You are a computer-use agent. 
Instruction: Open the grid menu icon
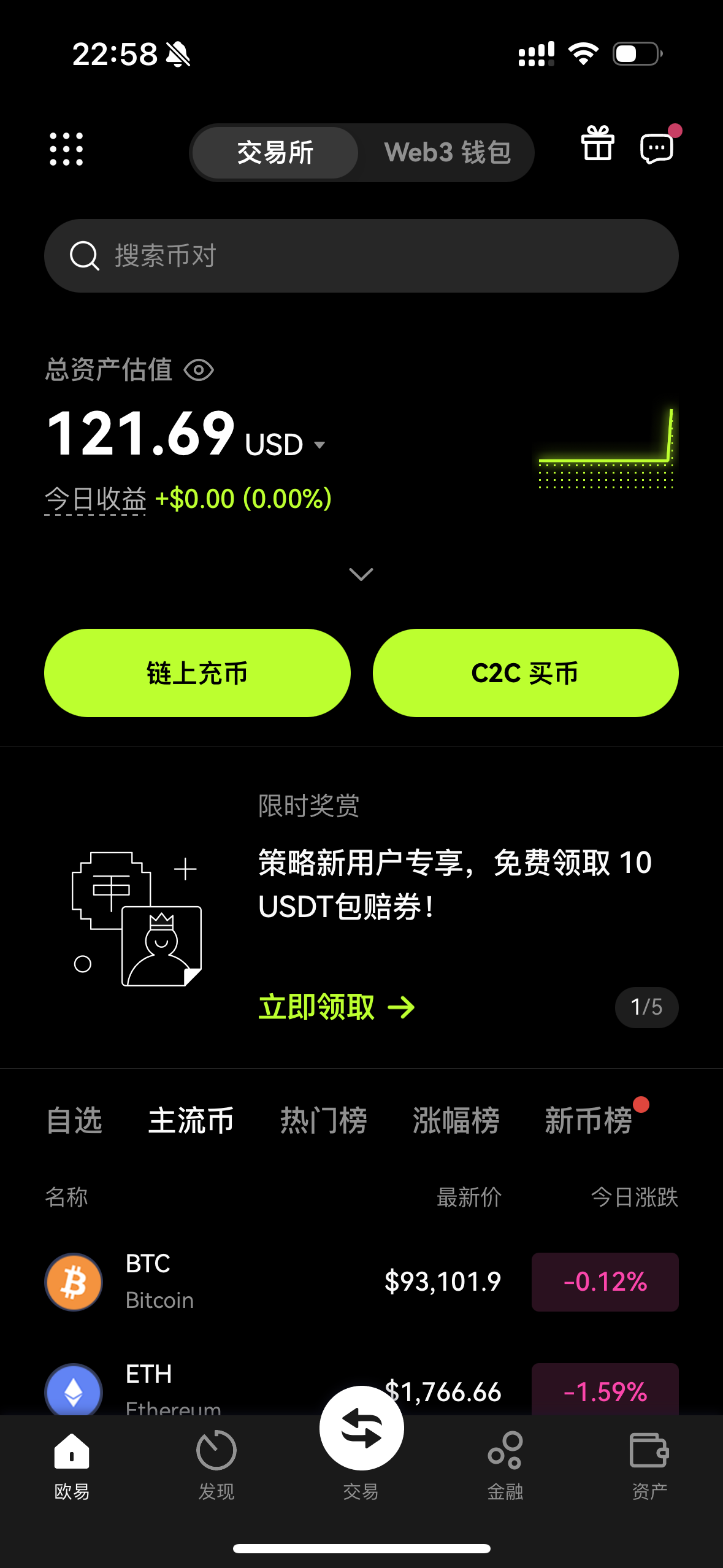(66, 149)
